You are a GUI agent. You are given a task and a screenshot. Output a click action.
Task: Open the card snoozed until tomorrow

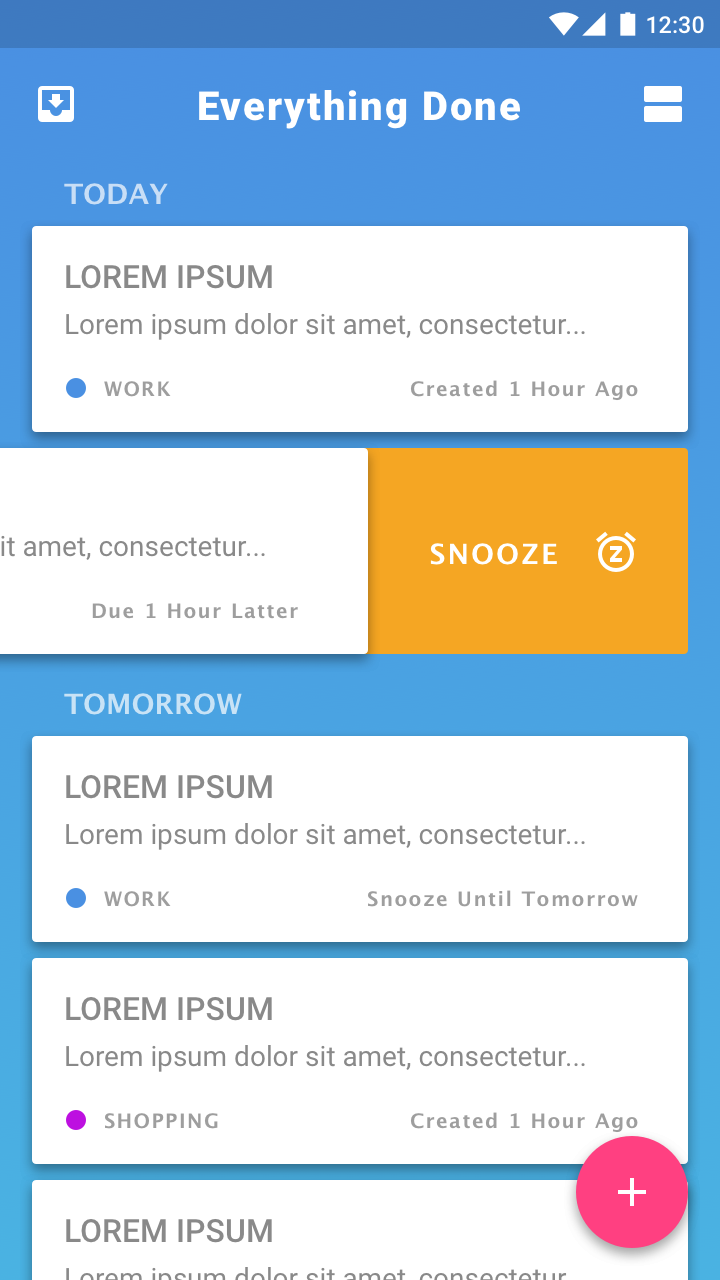pos(360,839)
